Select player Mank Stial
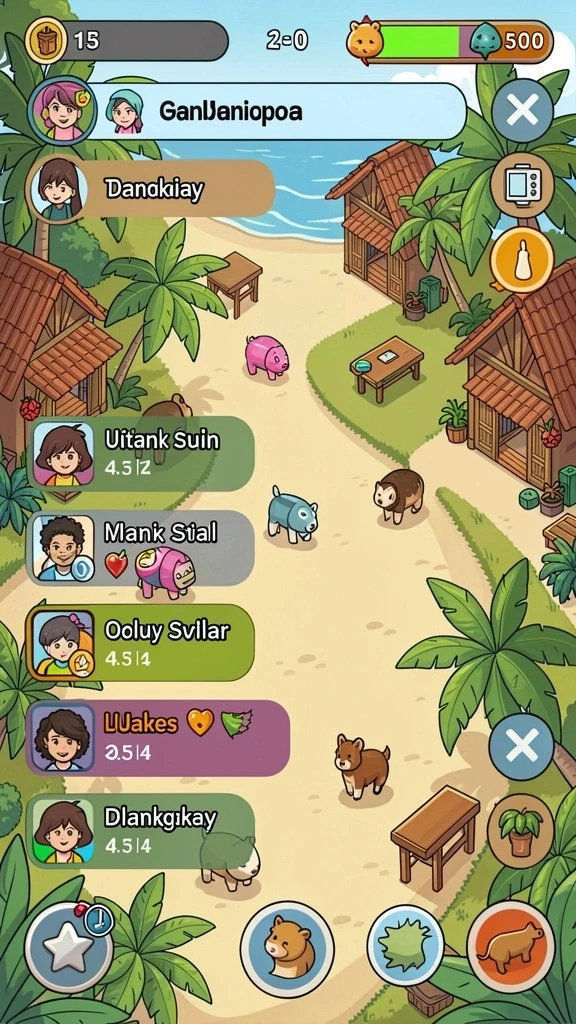This screenshot has height=1024, width=576. [x=141, y=547]
